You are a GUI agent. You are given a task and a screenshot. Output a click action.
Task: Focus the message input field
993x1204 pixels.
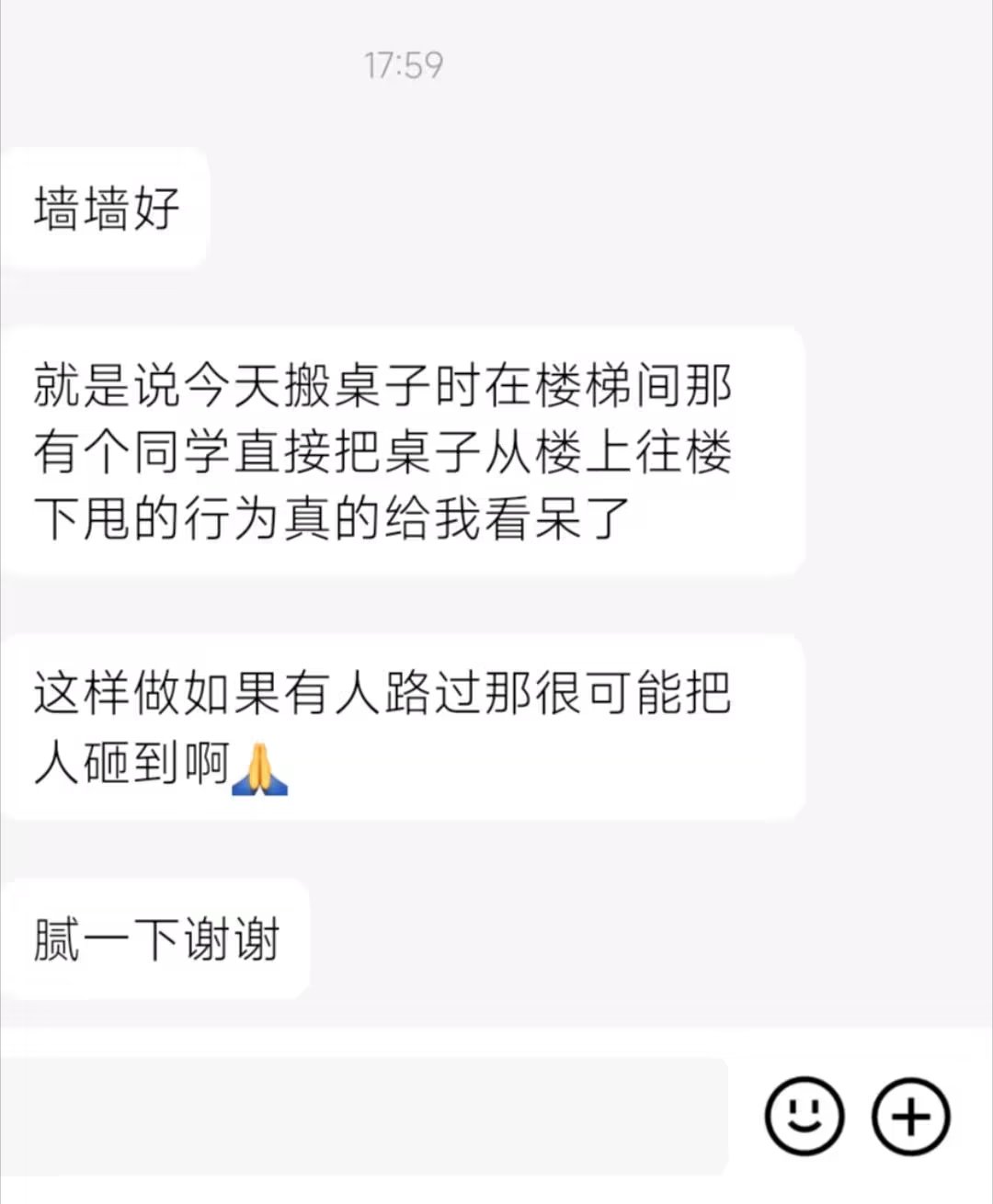(x=363, y=1117)
